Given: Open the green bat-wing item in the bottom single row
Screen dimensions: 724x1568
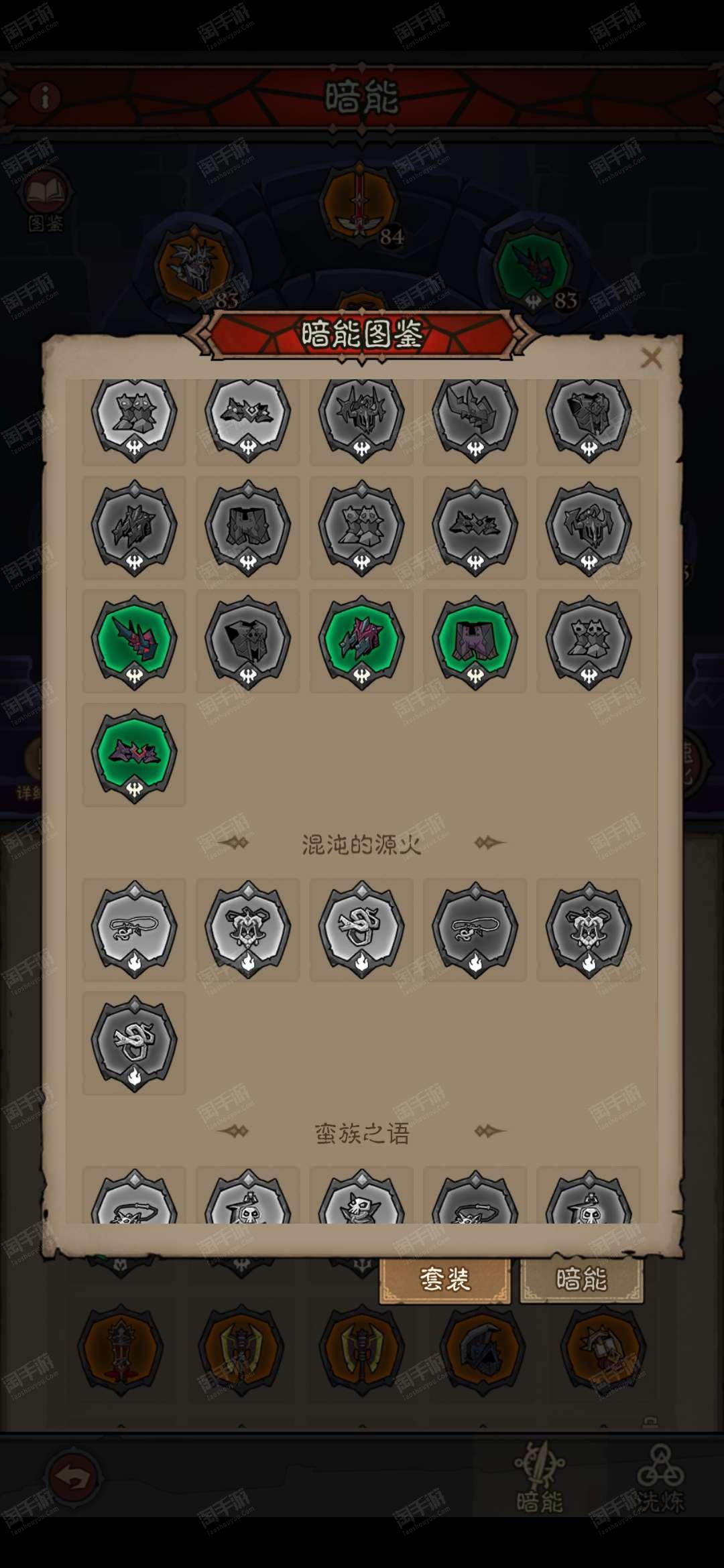Looking at the screenshot, I should pyautogui.click(x=134, y=755).
